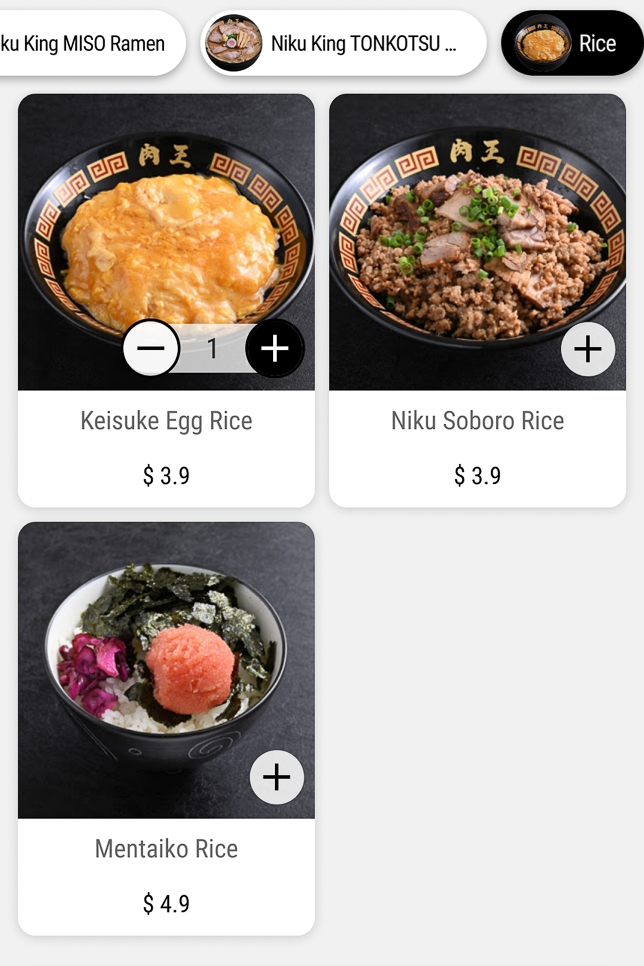The height and width of the screenshot is (966, 644).
Task: Add Mentaiko Rice to order
Action: point(276,777)
